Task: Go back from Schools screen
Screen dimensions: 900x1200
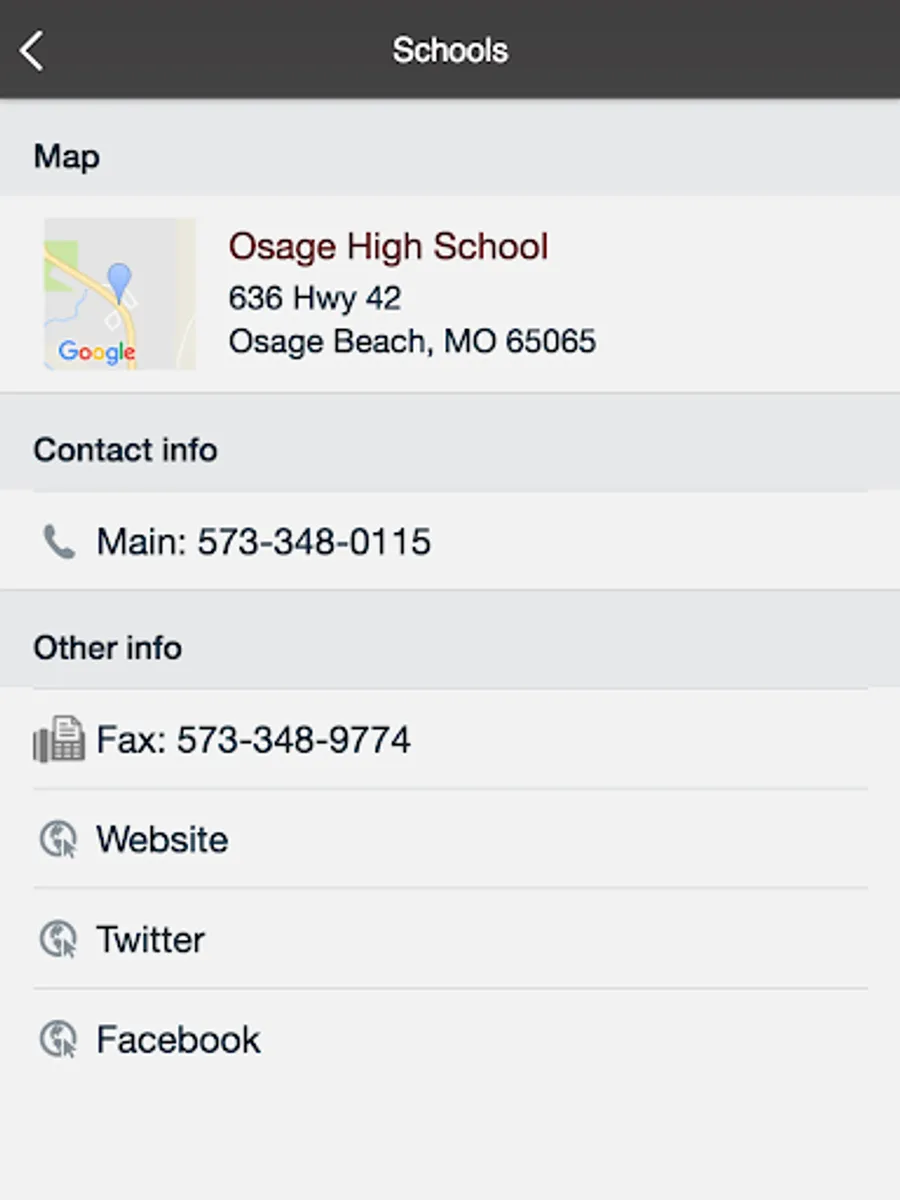Action: click(x=33, y=50)
